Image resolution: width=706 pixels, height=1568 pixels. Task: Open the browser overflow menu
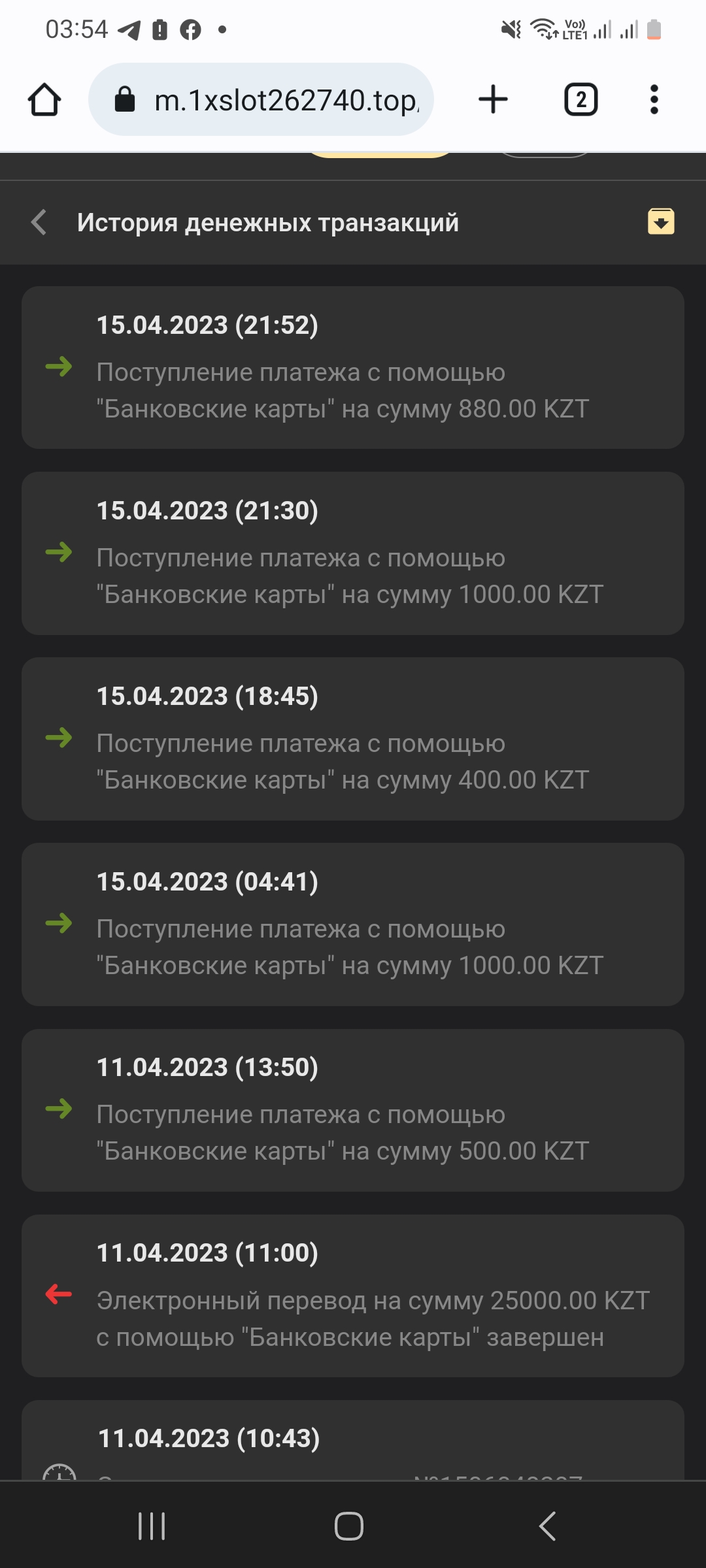tap(654, 100)
